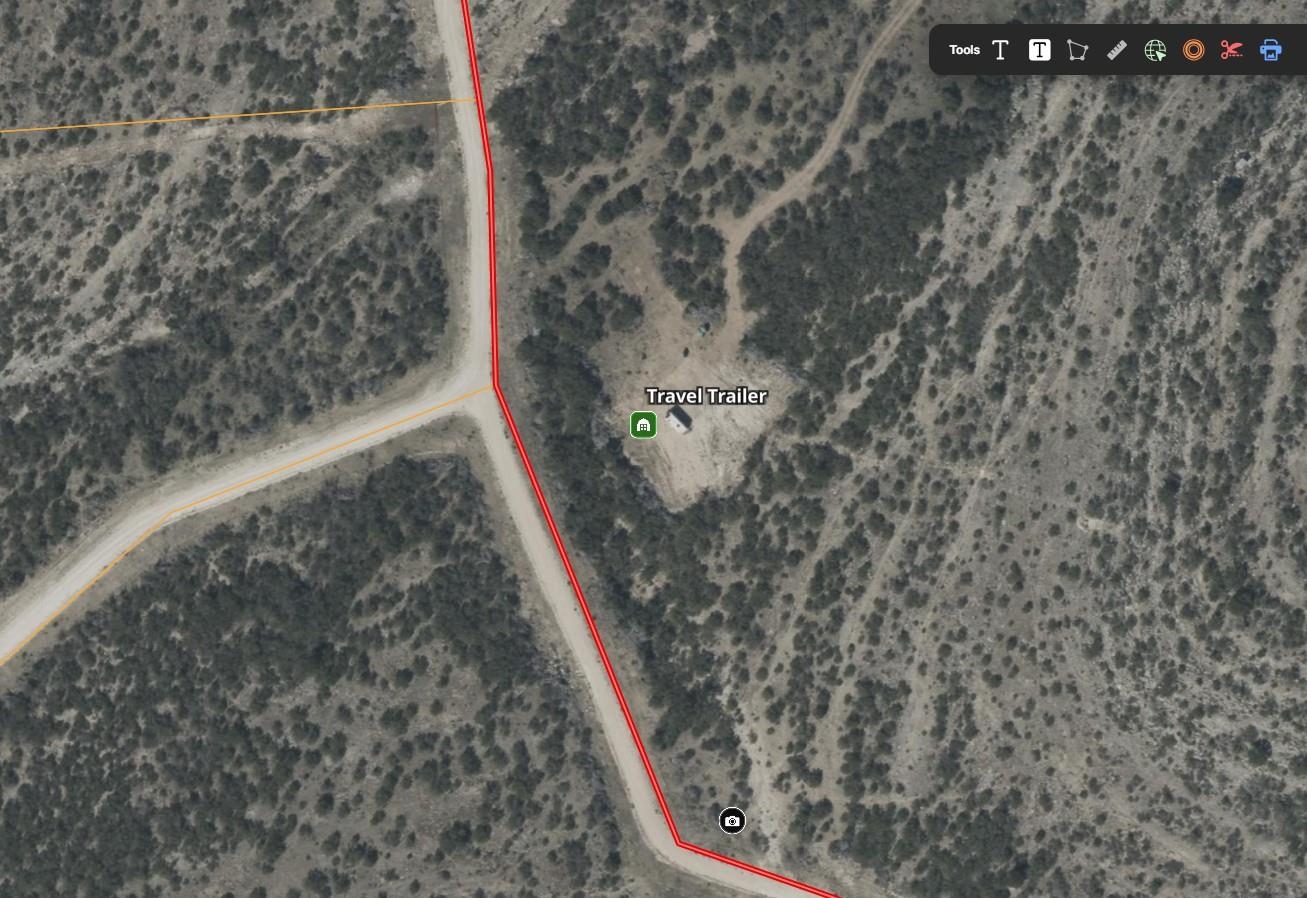Select the boxed text label tool
This screenshot has height=898, width=1307.
[1039, 50]
